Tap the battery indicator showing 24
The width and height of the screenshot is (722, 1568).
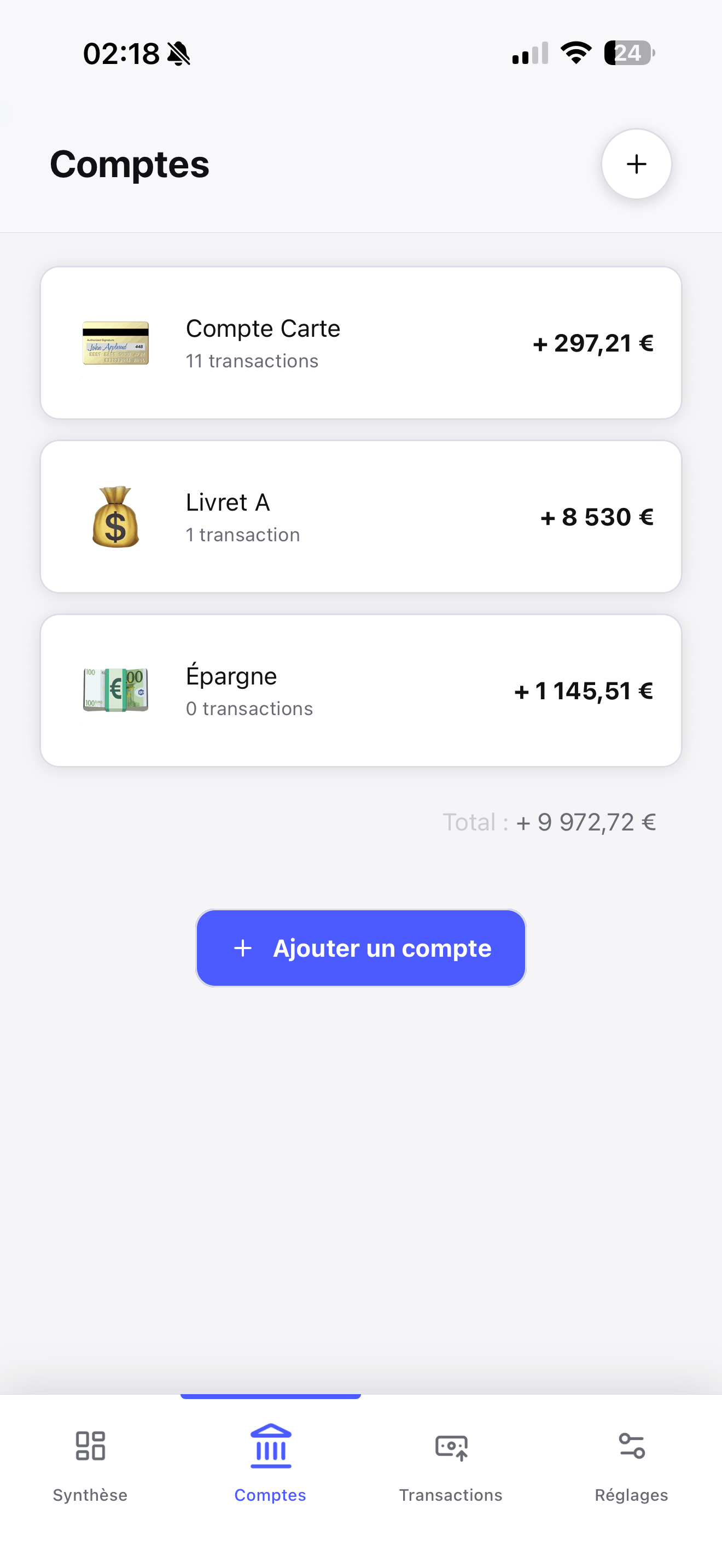(x=625, y=52)
